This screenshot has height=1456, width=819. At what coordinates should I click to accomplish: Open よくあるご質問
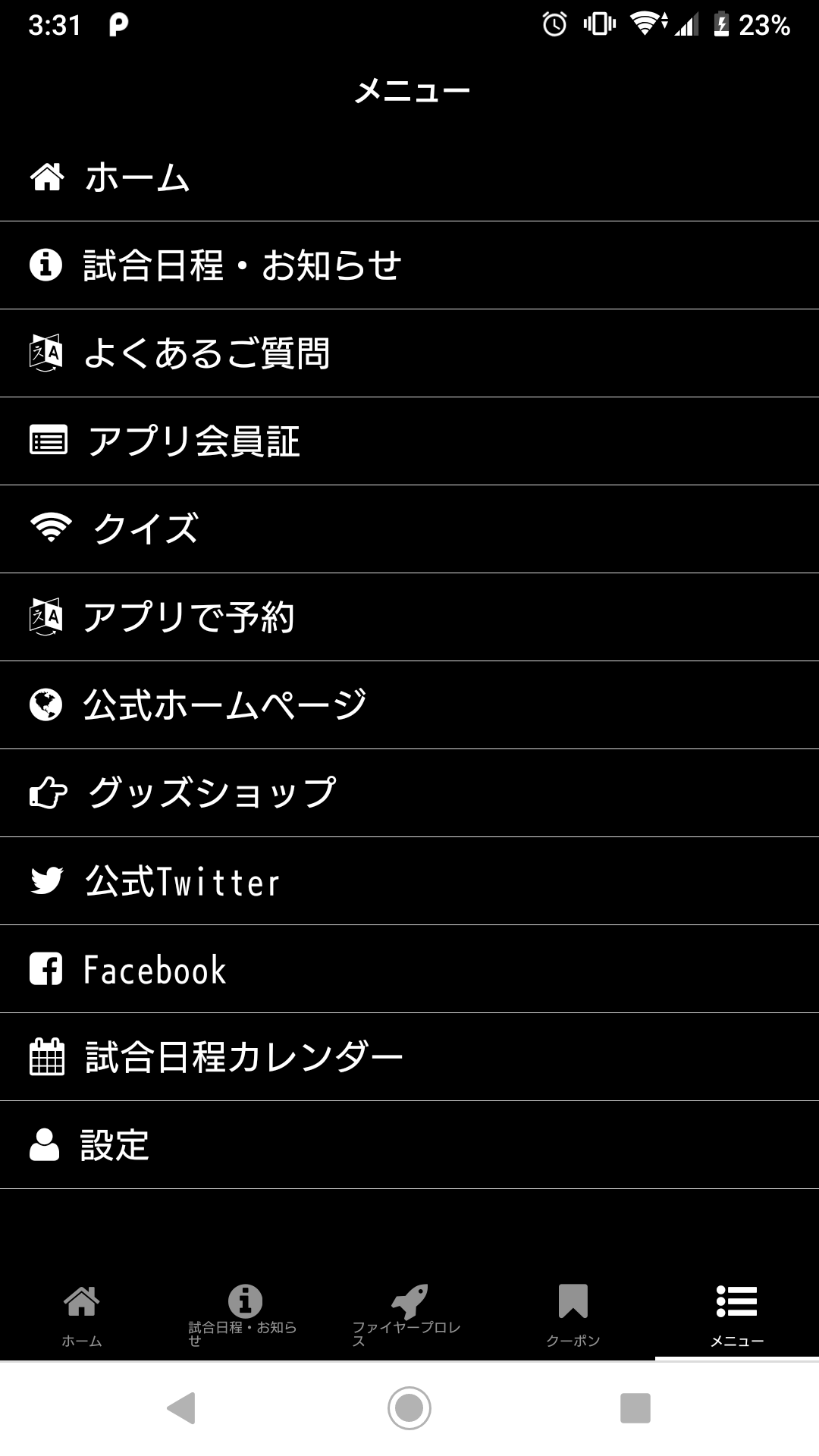point(206,353)
